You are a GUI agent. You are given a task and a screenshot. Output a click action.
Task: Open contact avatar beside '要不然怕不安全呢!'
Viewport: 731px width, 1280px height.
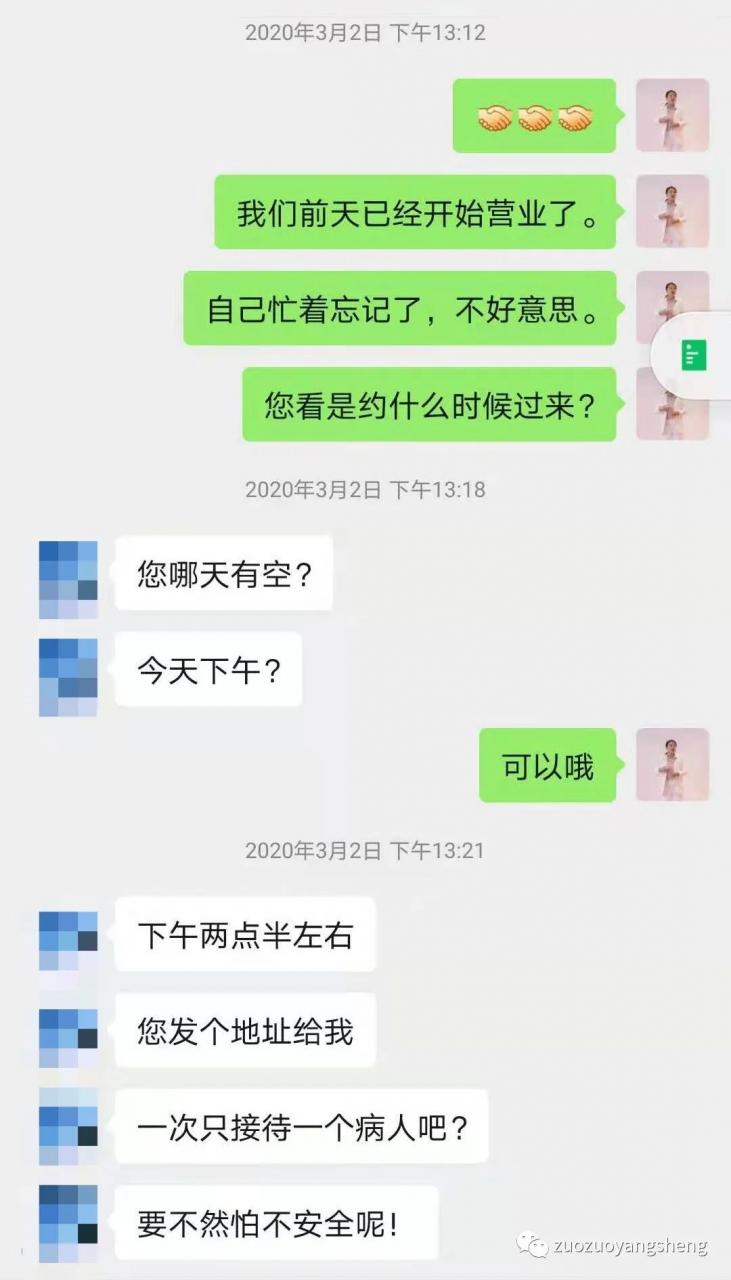click(68, 1223)
